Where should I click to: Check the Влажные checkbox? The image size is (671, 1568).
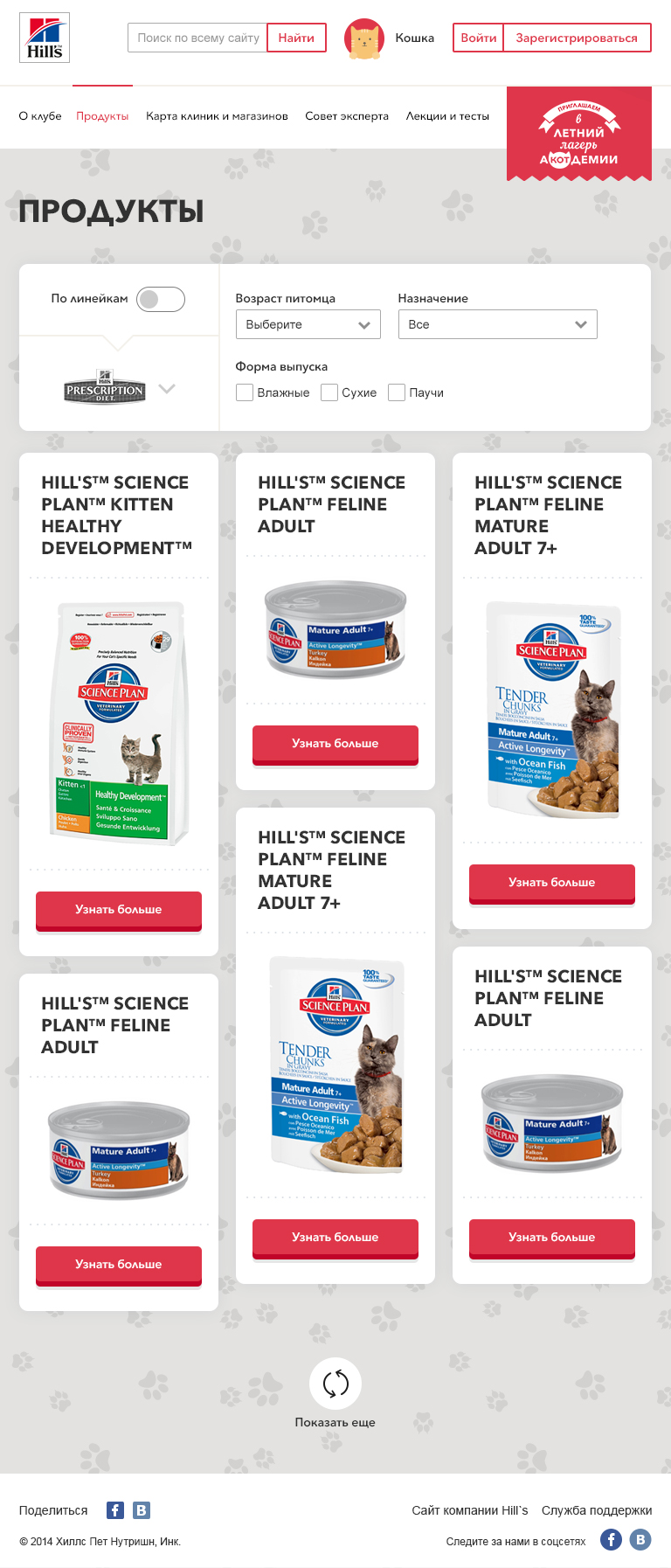tap(245, 392)
